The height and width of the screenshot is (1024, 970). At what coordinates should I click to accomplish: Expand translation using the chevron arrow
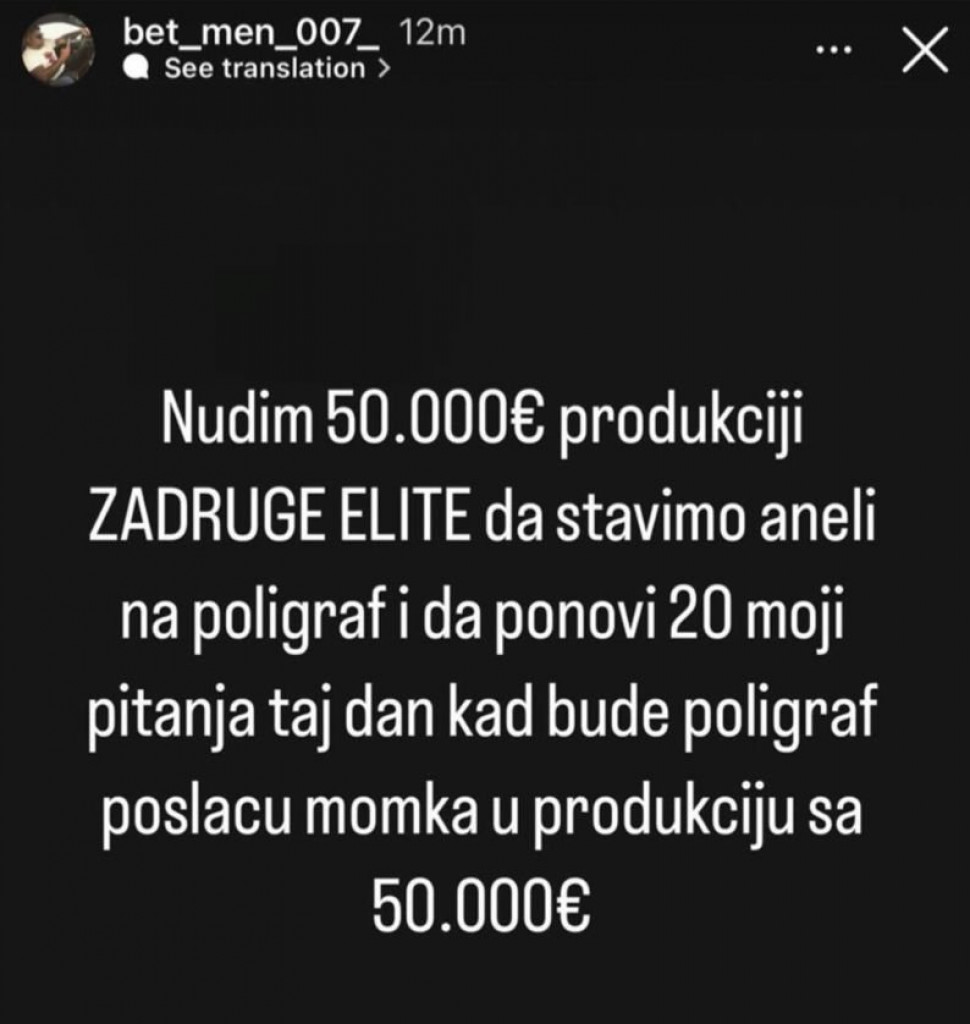coord(384,70)
